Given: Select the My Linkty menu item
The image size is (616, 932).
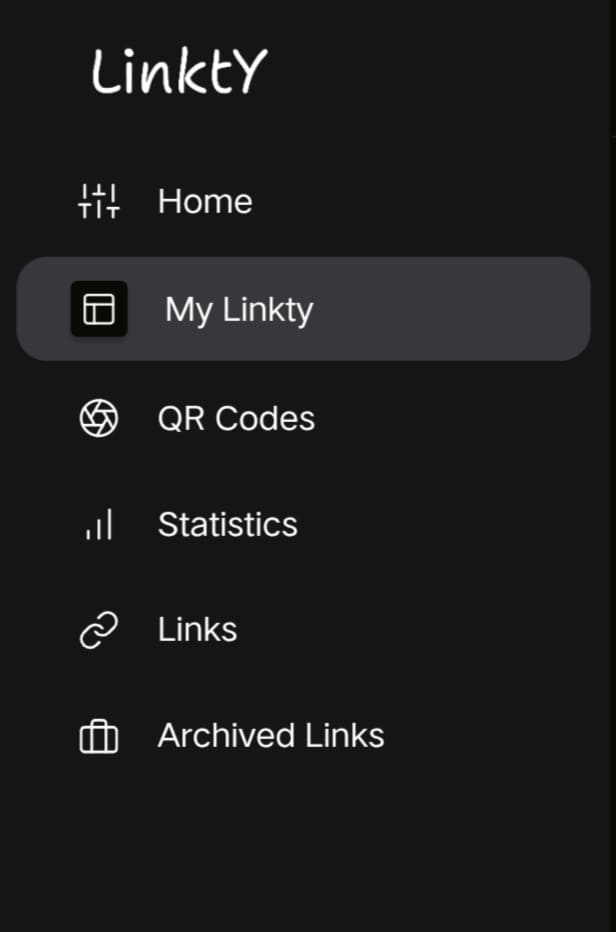Looking at the screenshot, I should [x=238, y=310].
